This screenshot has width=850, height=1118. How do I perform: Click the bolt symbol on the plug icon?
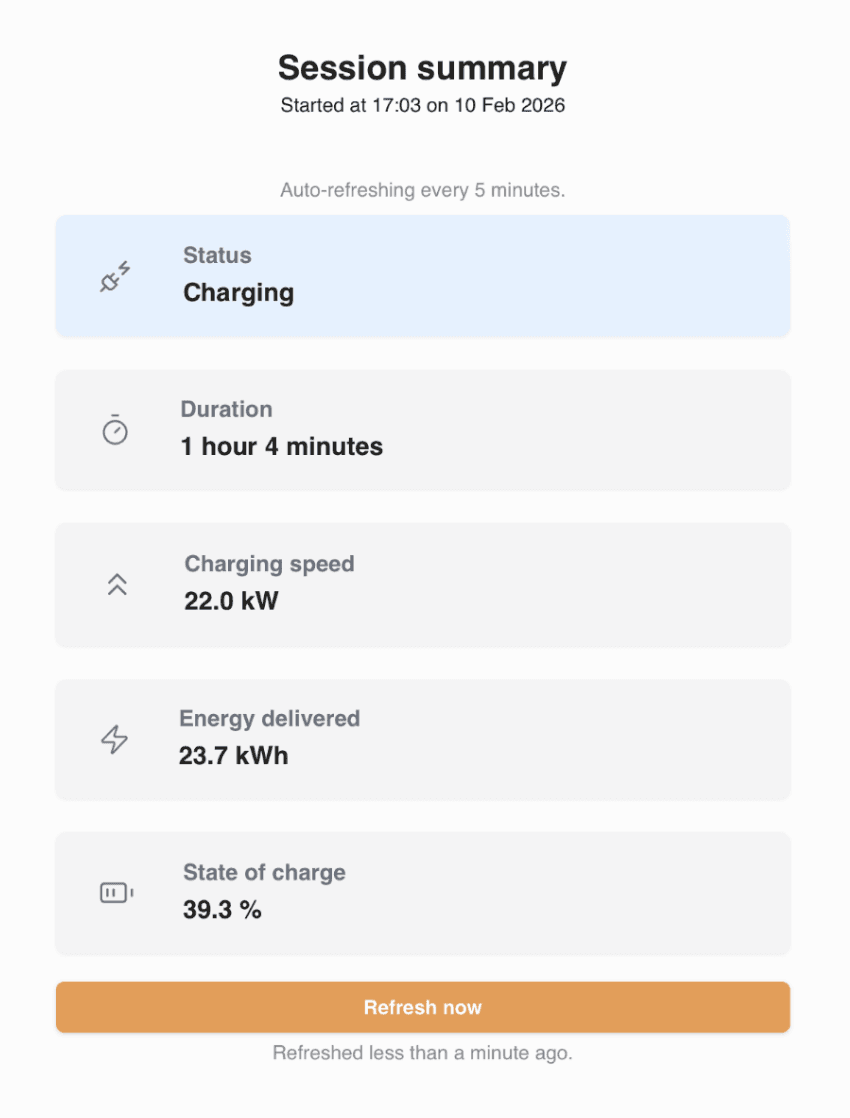point(124,266)
